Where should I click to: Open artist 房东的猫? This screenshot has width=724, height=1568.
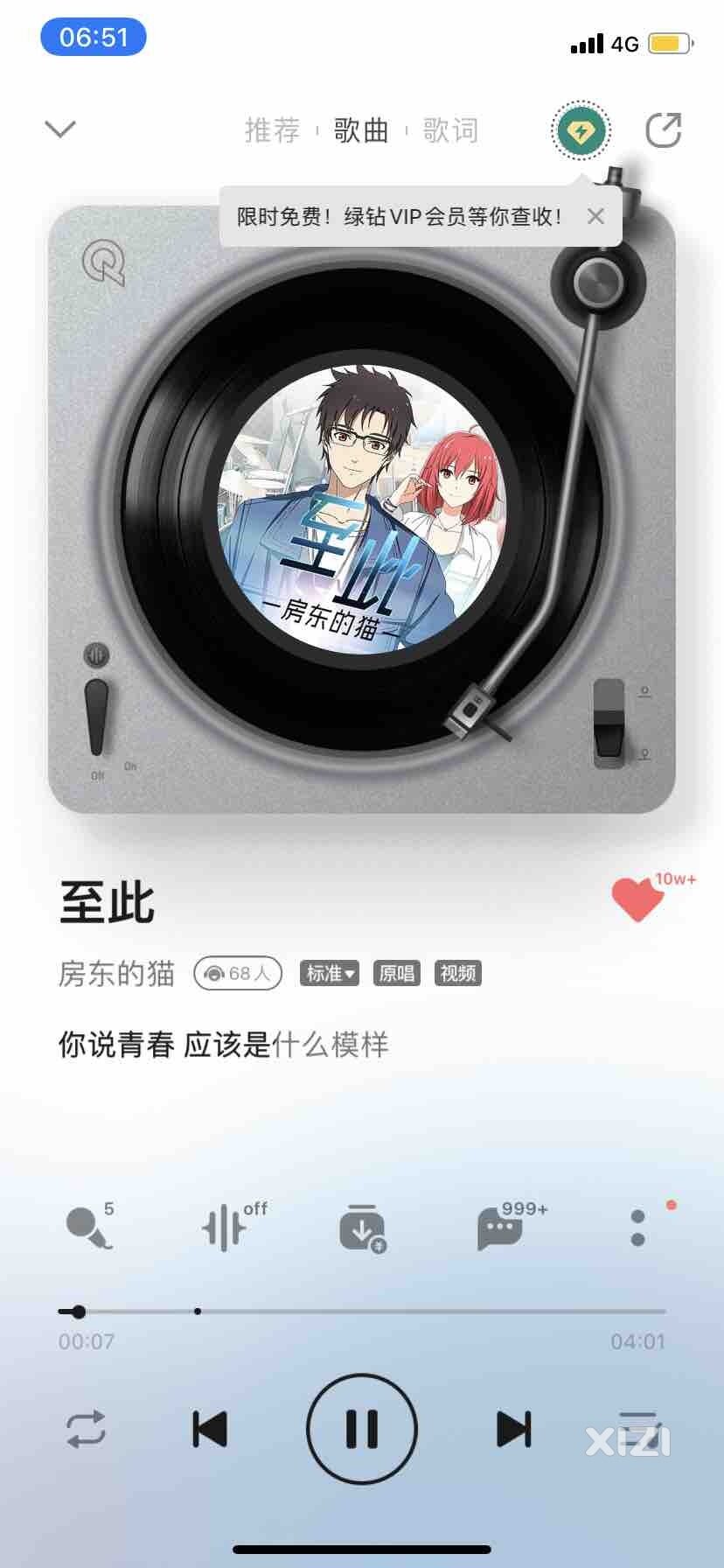tap(116, 973)
